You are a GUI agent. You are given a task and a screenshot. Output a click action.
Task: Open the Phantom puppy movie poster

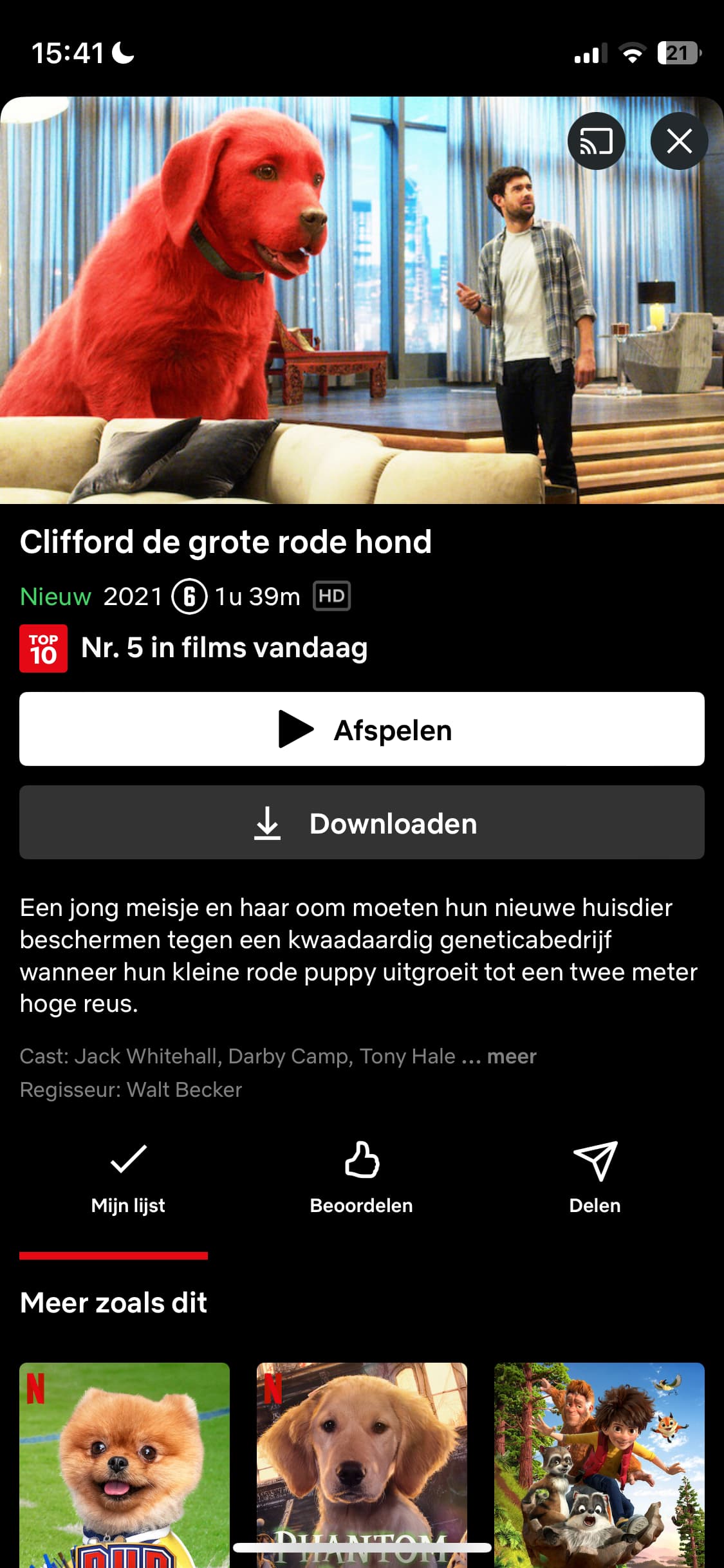[362, 1465]
